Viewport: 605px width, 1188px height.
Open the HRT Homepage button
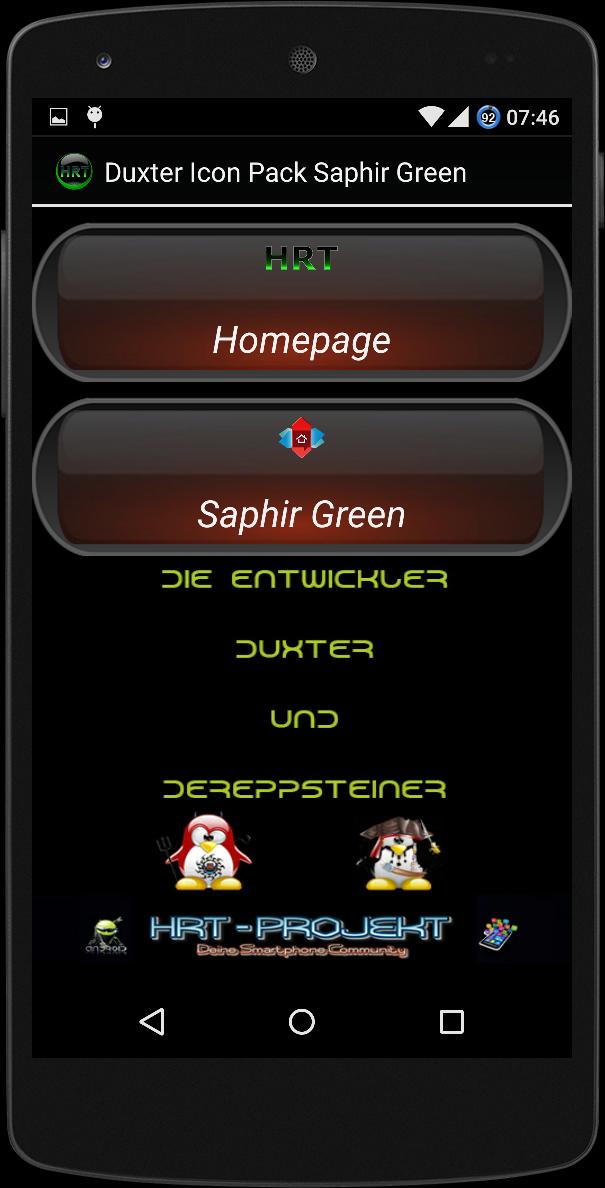coord(301,304)
